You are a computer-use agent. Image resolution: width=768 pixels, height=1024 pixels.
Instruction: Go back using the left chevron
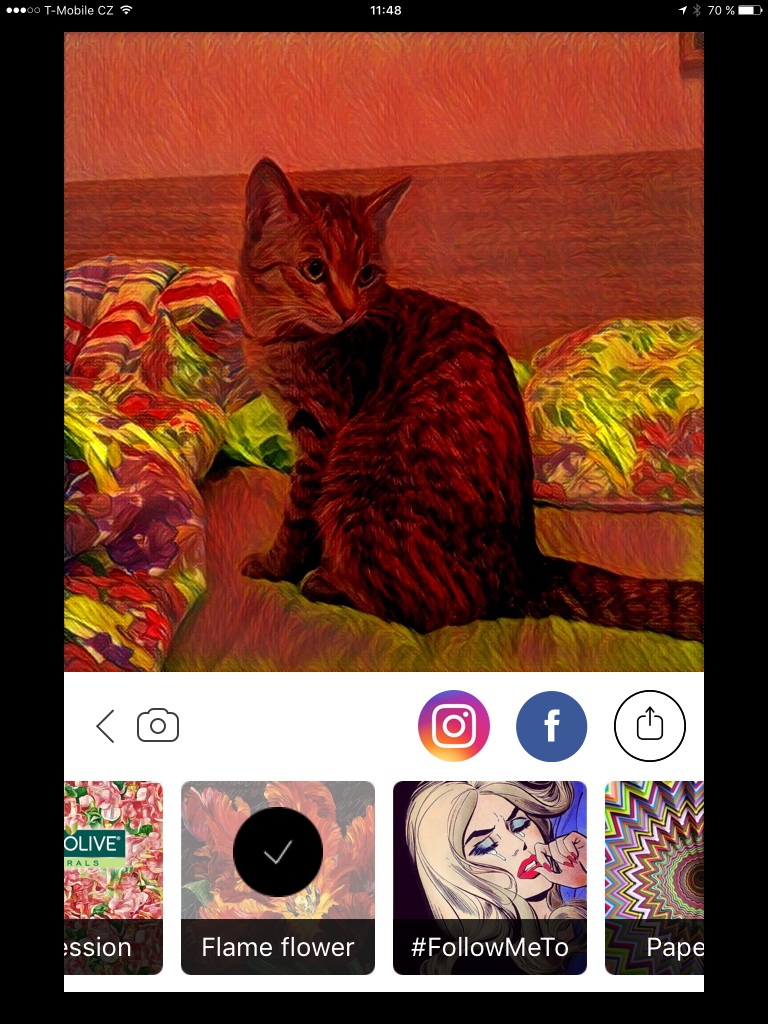pyautogui.click(x=105, y=726)
